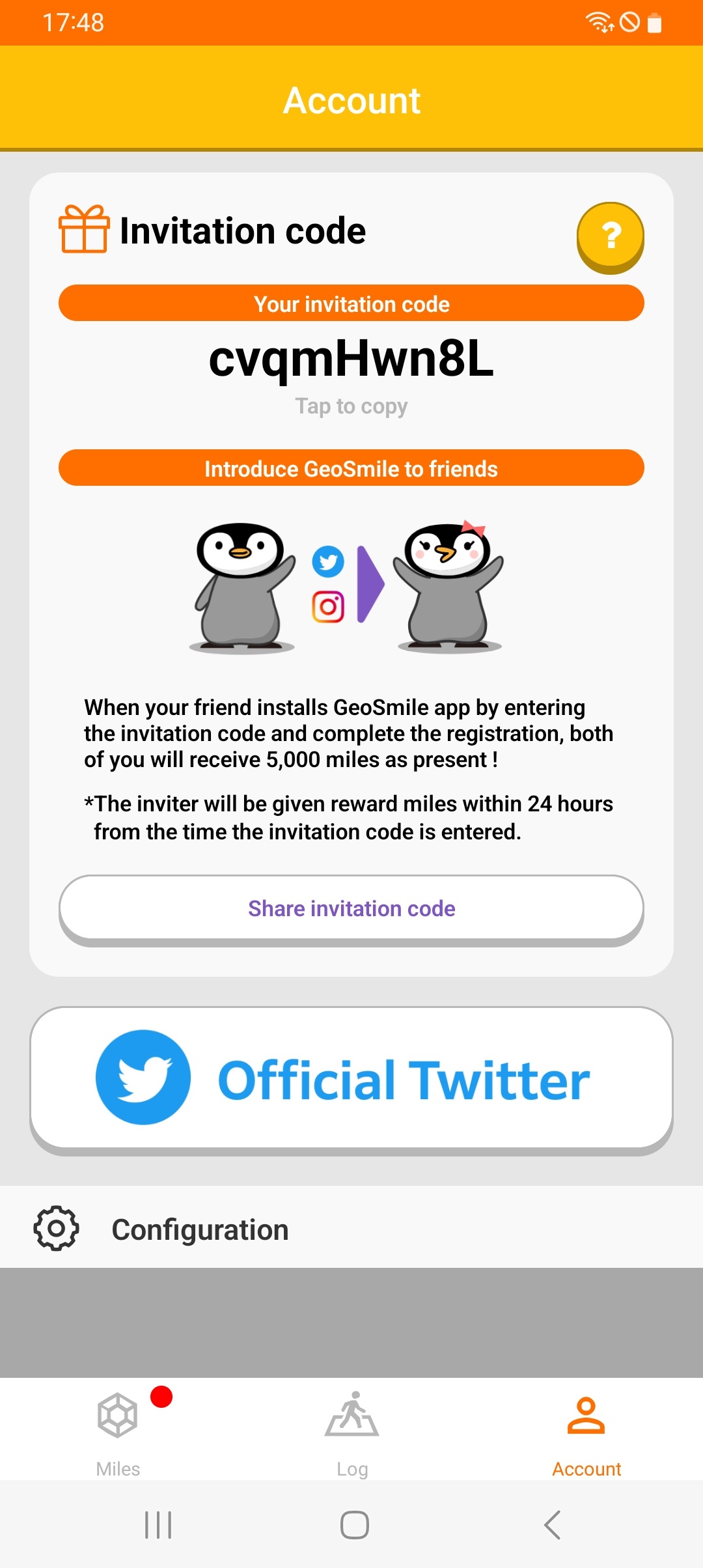Select the Miles cube icon
Screen dimensions: 703x1568
(117, 1413)
